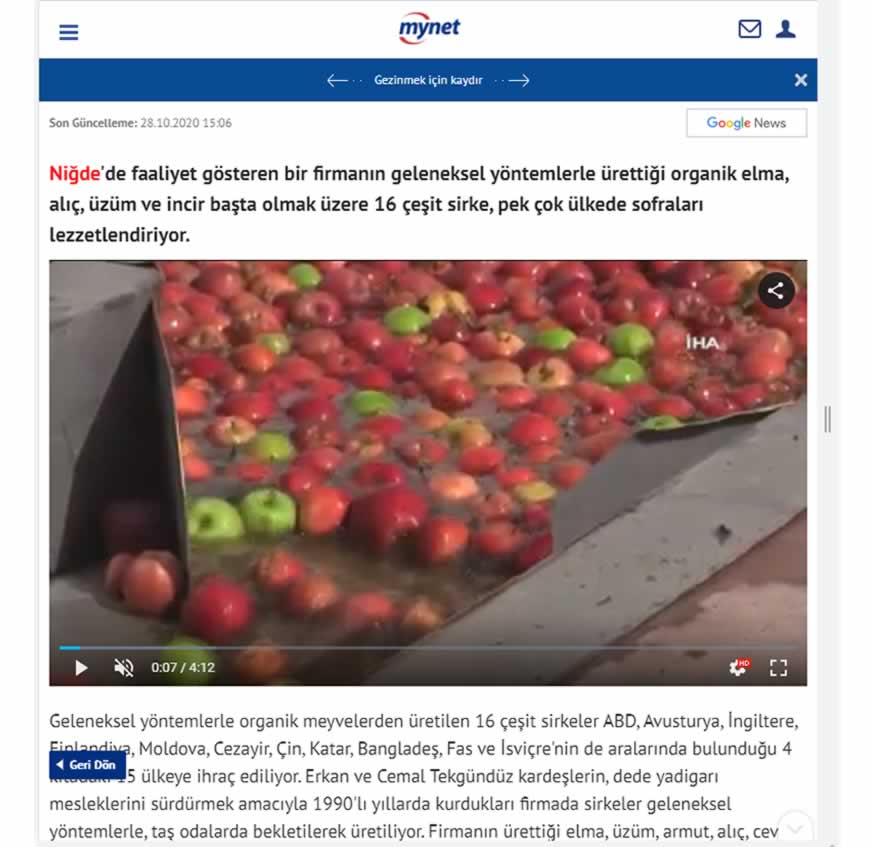Open video quality settings gear
The height and width of the screenshot is (847, 872).
click(x=738, y=667)
